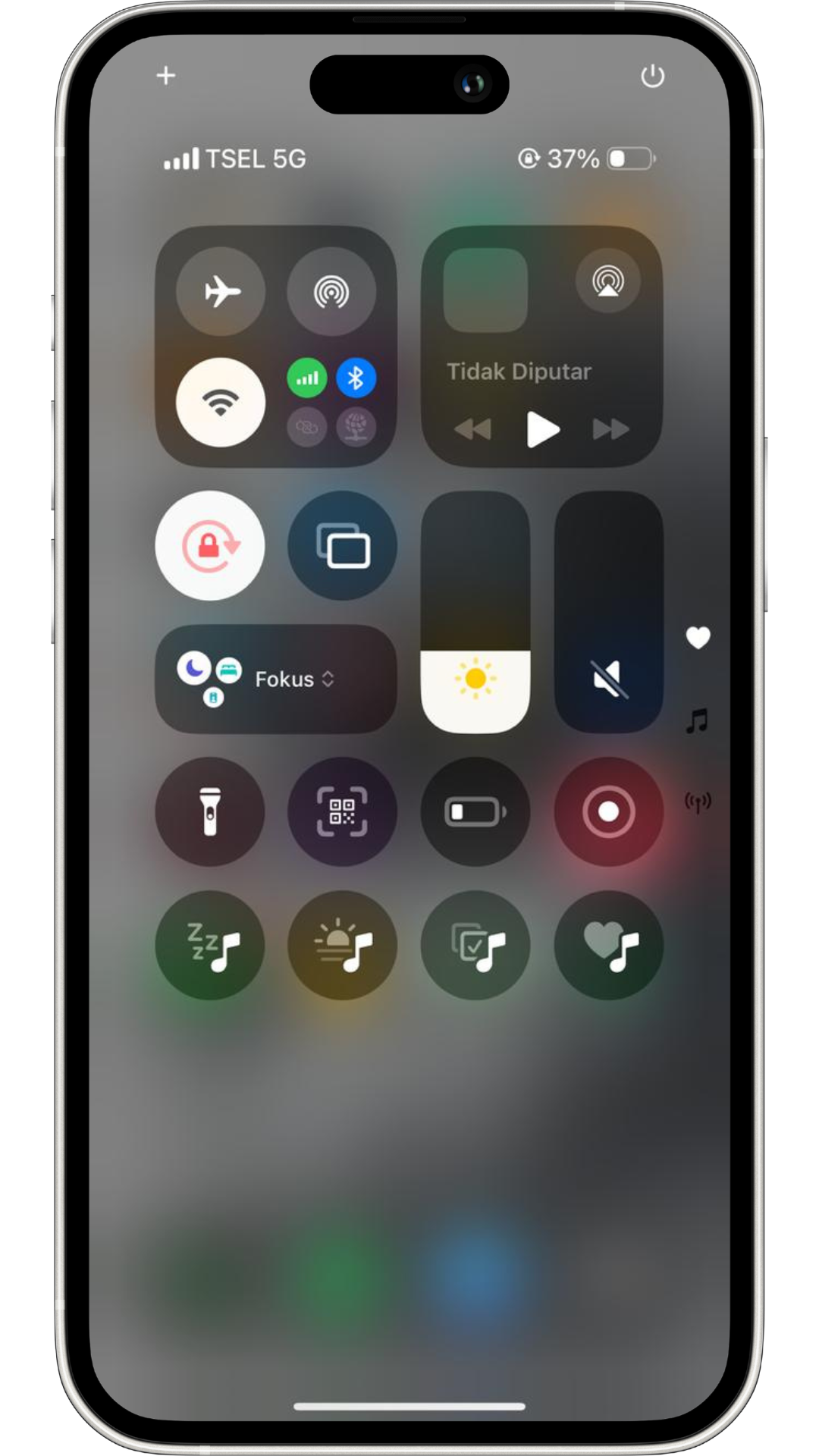Play media in the Tidak Diputar widget
Screen dimensions: 819x1456
click(543, 429)
